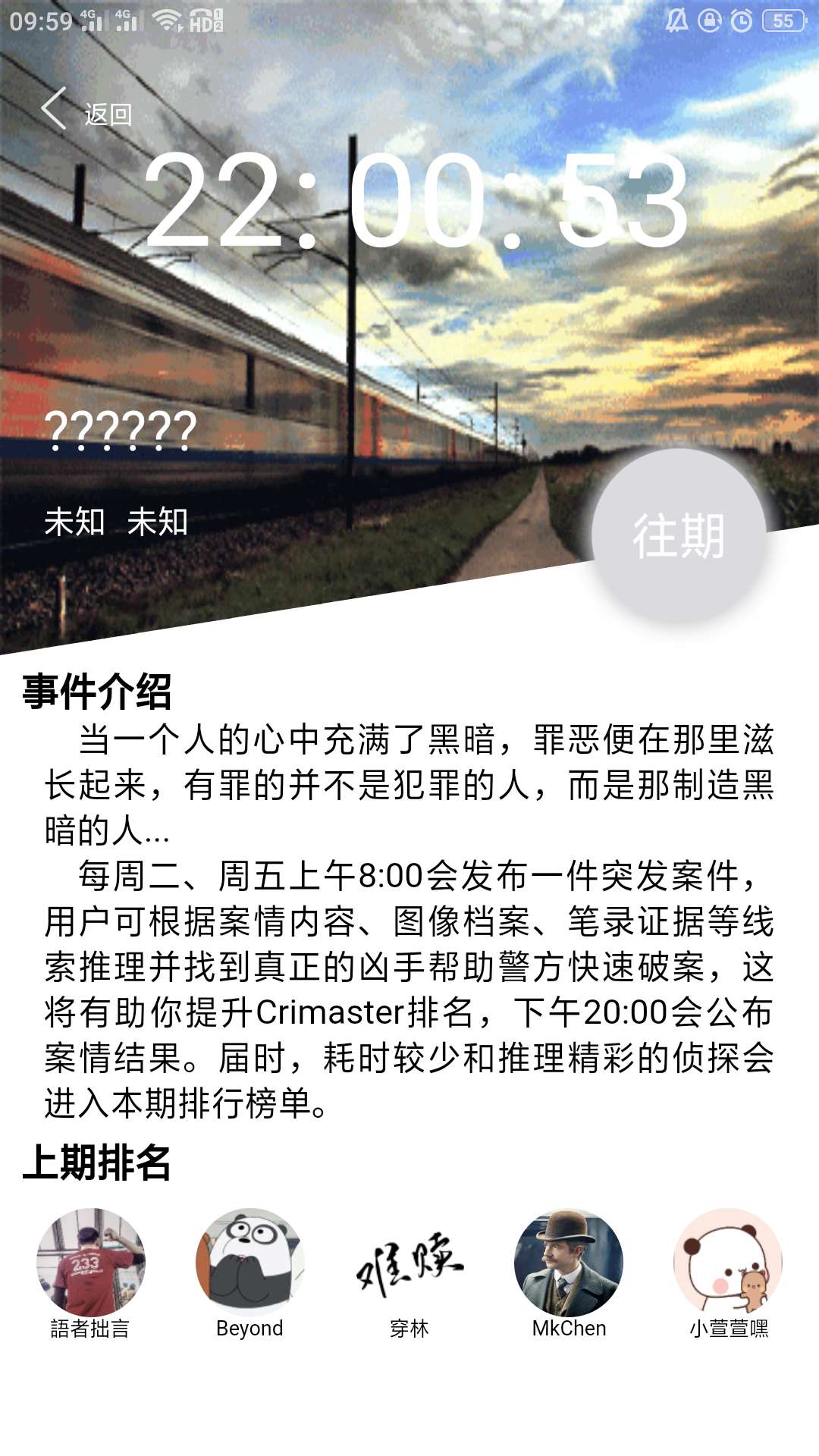Open 小萱萱嘿's profile avatar
This screenshot has width=819, height=1456.
pyautogui.click(x=728, y=1262)
